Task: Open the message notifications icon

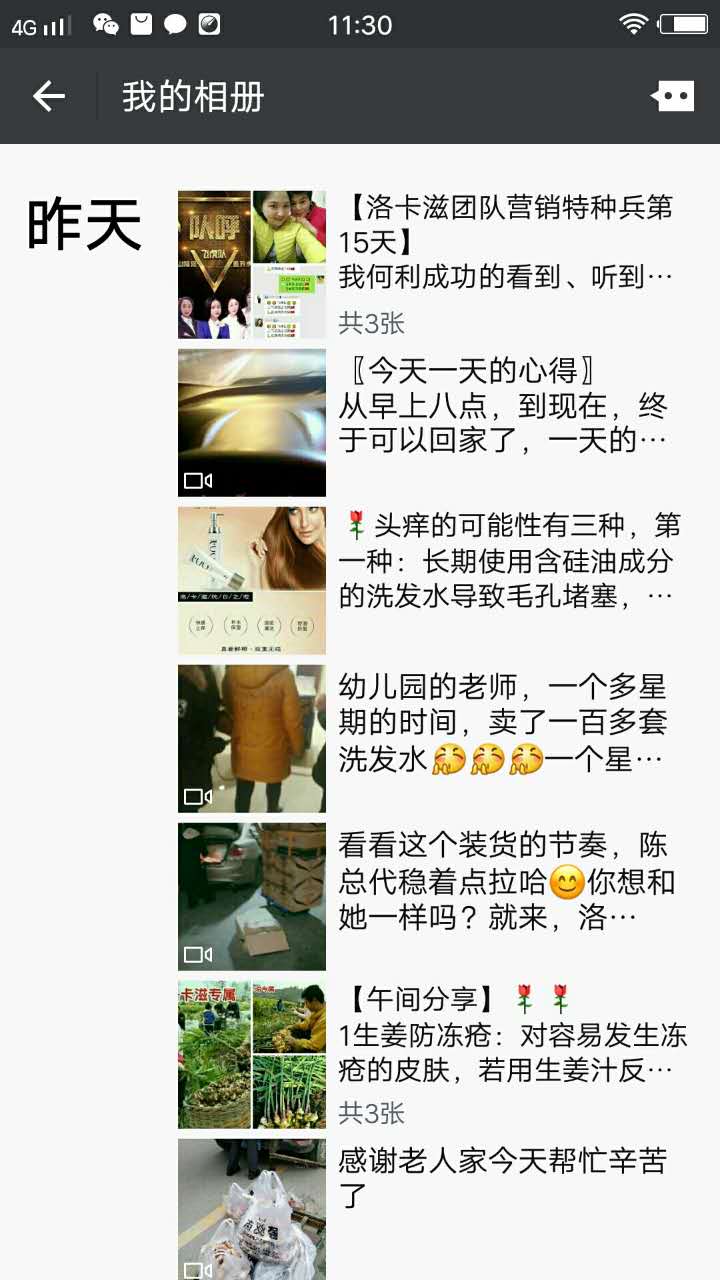Action: tap(672, 96)
